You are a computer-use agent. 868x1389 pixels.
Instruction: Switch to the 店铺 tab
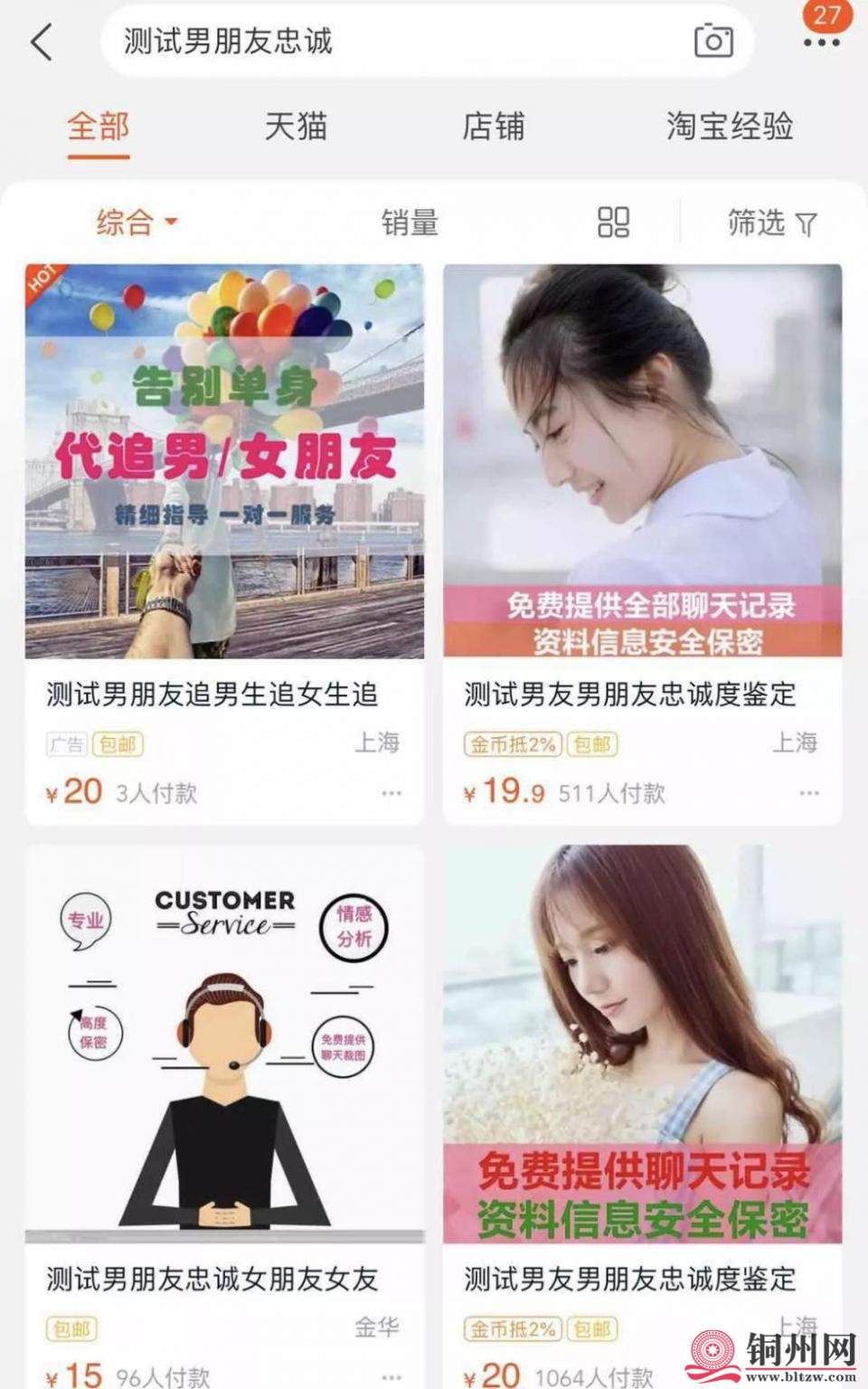(x=493, y=127)
